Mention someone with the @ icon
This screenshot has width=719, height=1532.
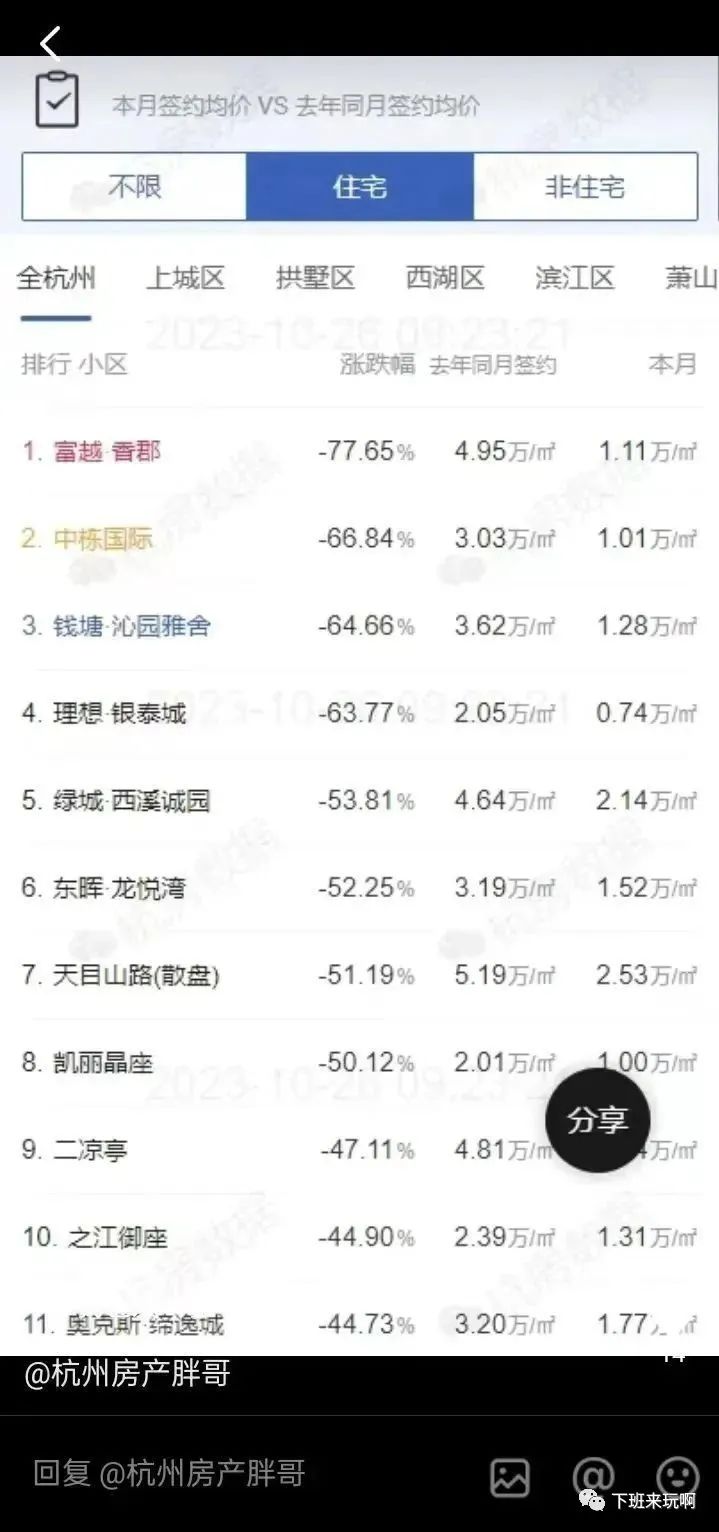pos(593,1476)
